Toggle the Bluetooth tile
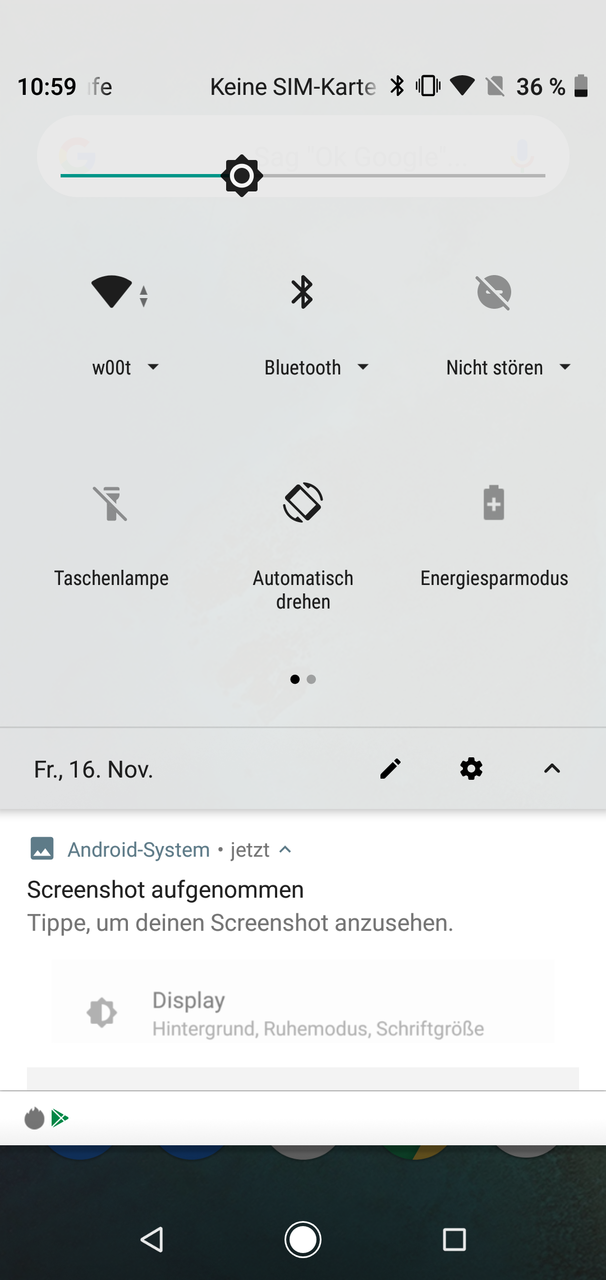This screenshot has width=606, height=1280. click(x=302, y=292)
